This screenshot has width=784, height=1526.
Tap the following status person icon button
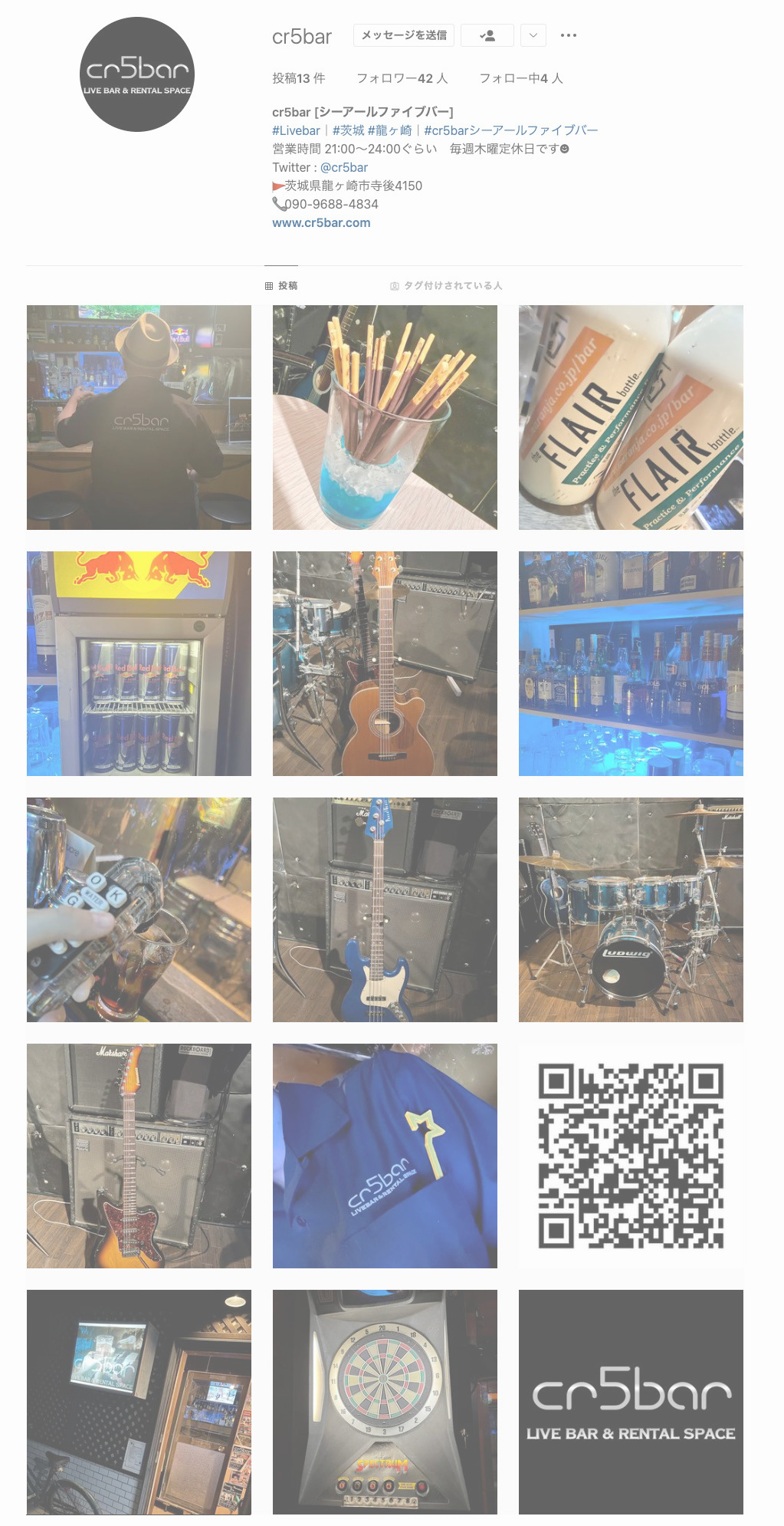pyautogui.click(x=487, y=35)
